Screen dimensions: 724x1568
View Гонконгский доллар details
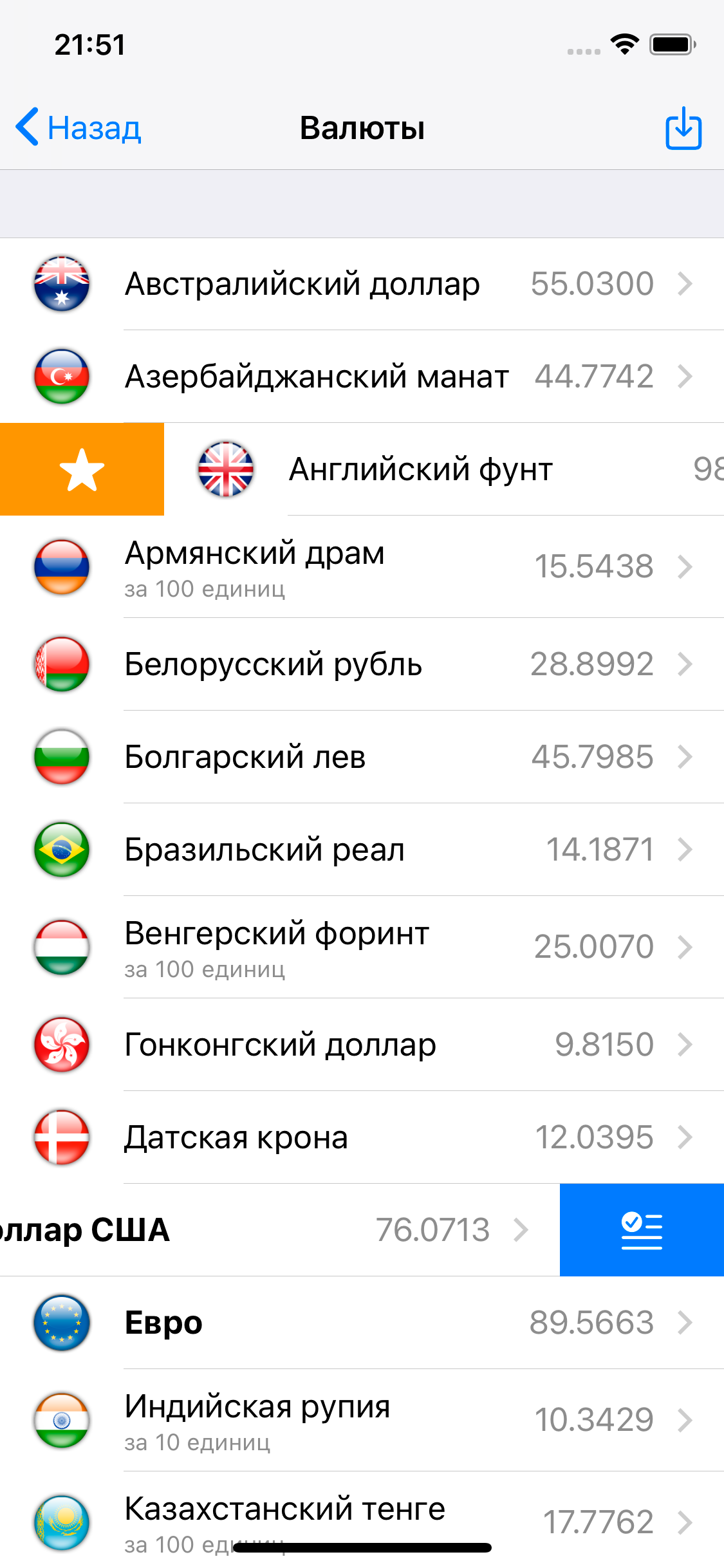tap(362, 1045)
